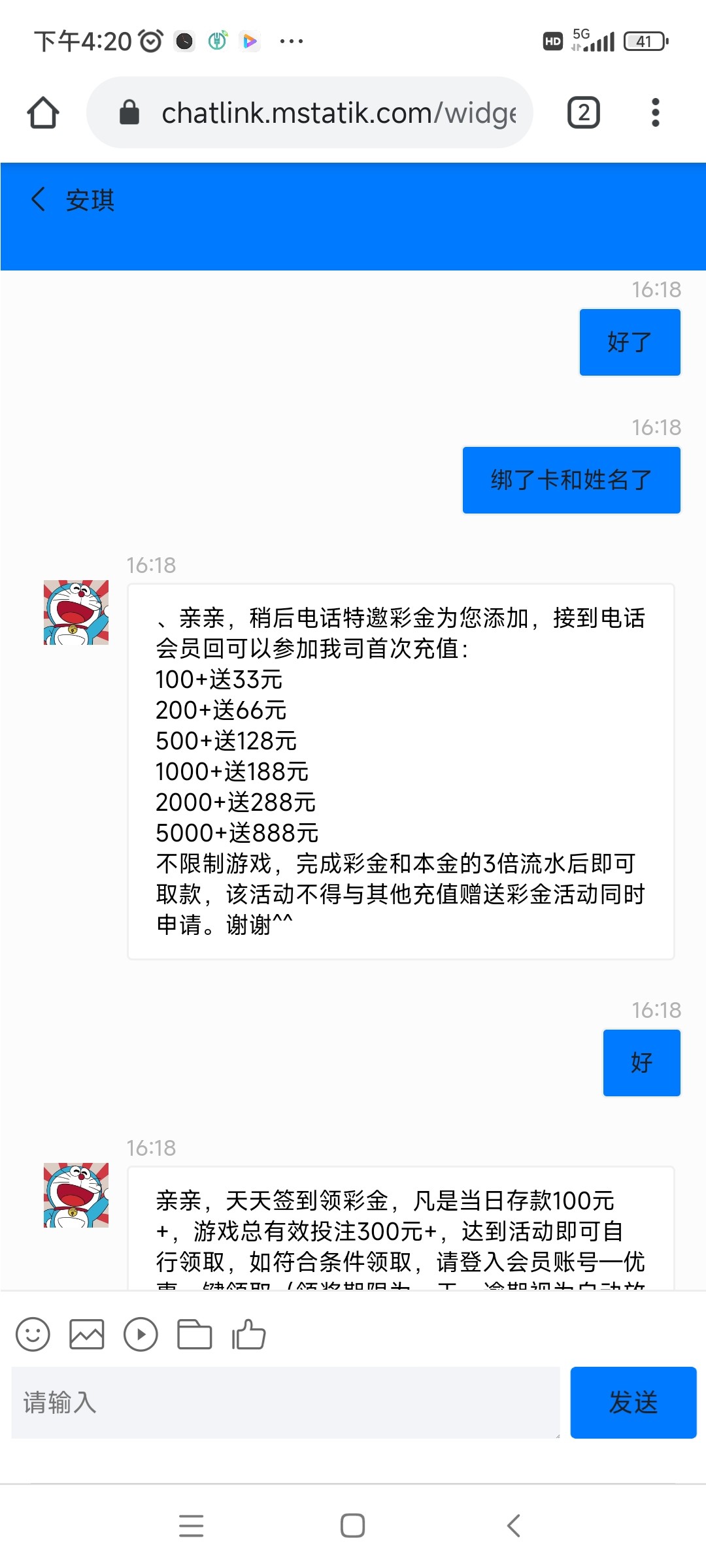Tap the system back button
706x1568 pixels.
pyautogui.click(x=514, y=1526)
